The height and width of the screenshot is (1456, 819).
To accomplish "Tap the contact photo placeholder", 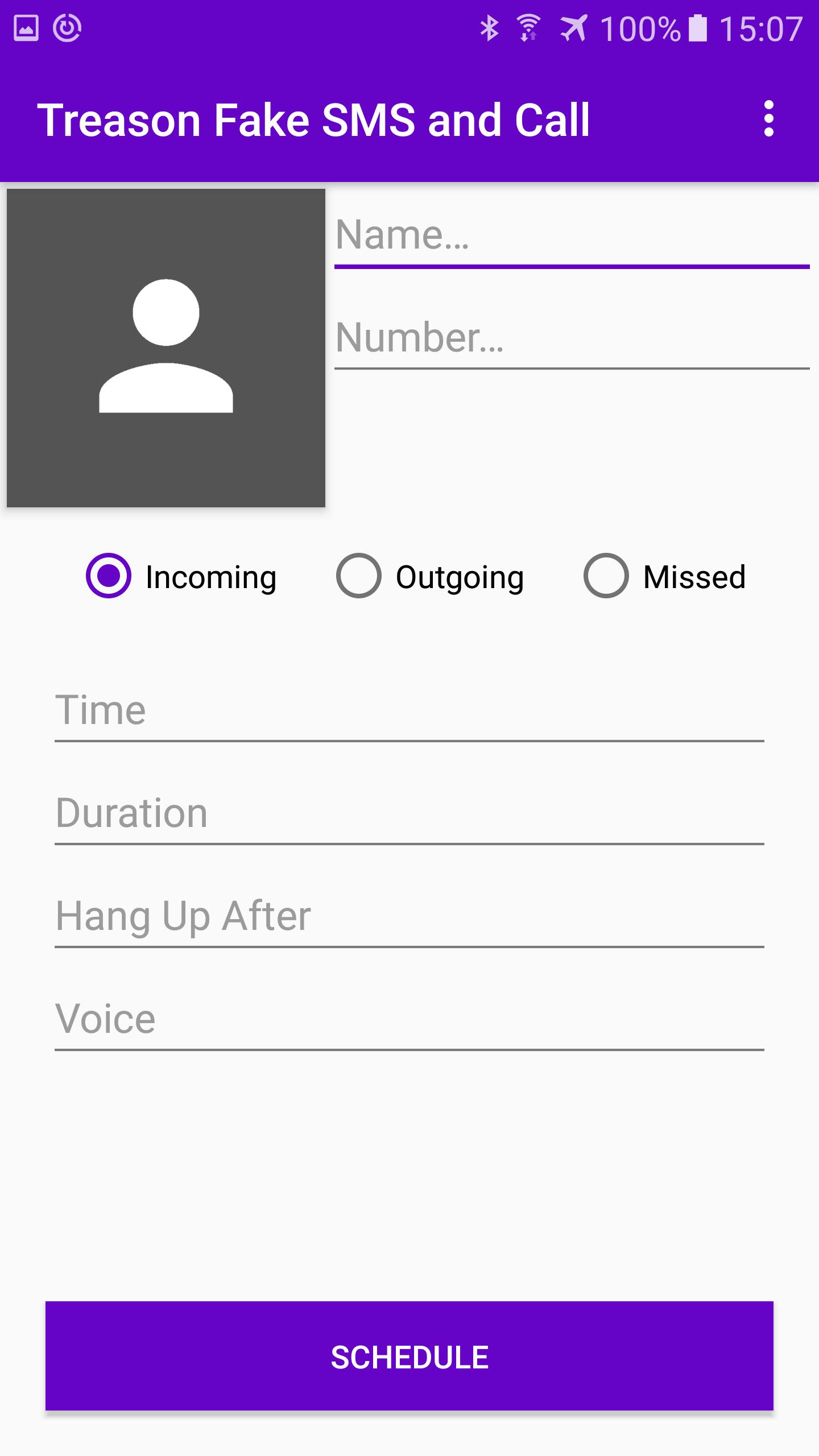I will [166, 348].
